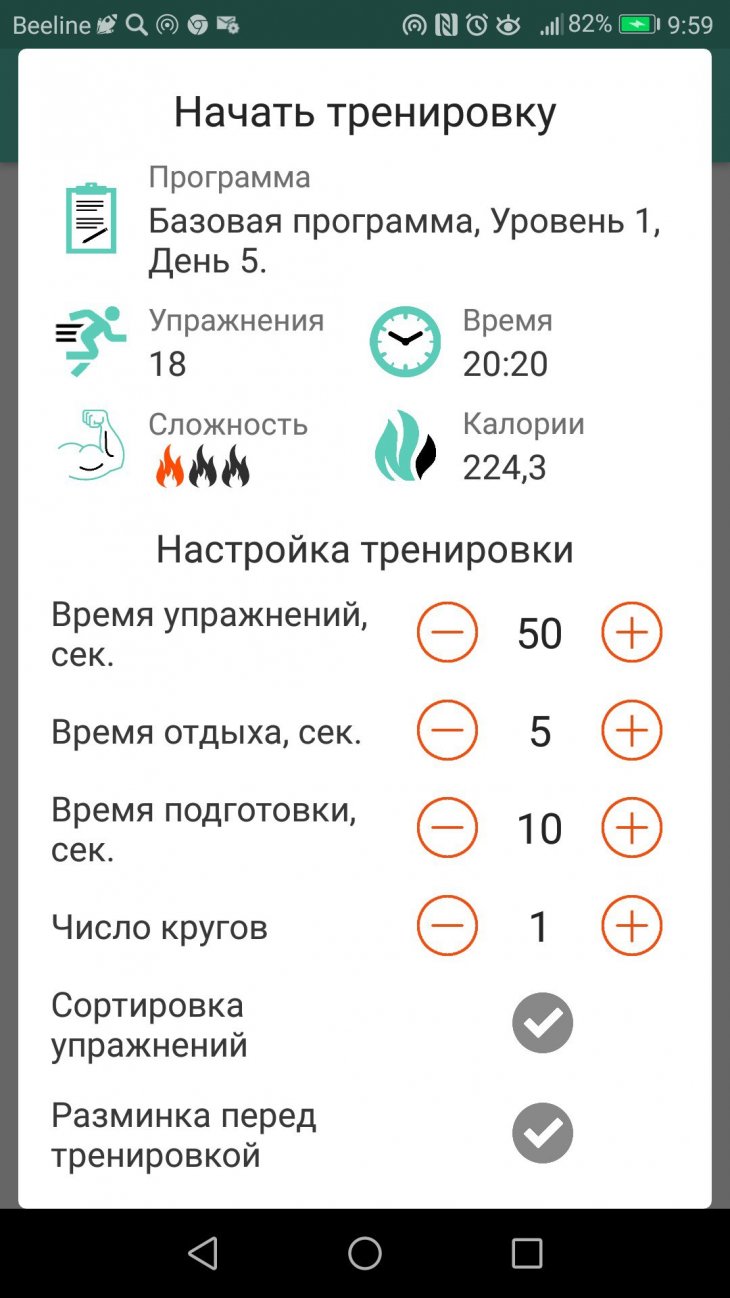Reduce rest time (Время отдыха)
Image resolution: width=730 pixels, height=1298 pixels.
(447, 731)
